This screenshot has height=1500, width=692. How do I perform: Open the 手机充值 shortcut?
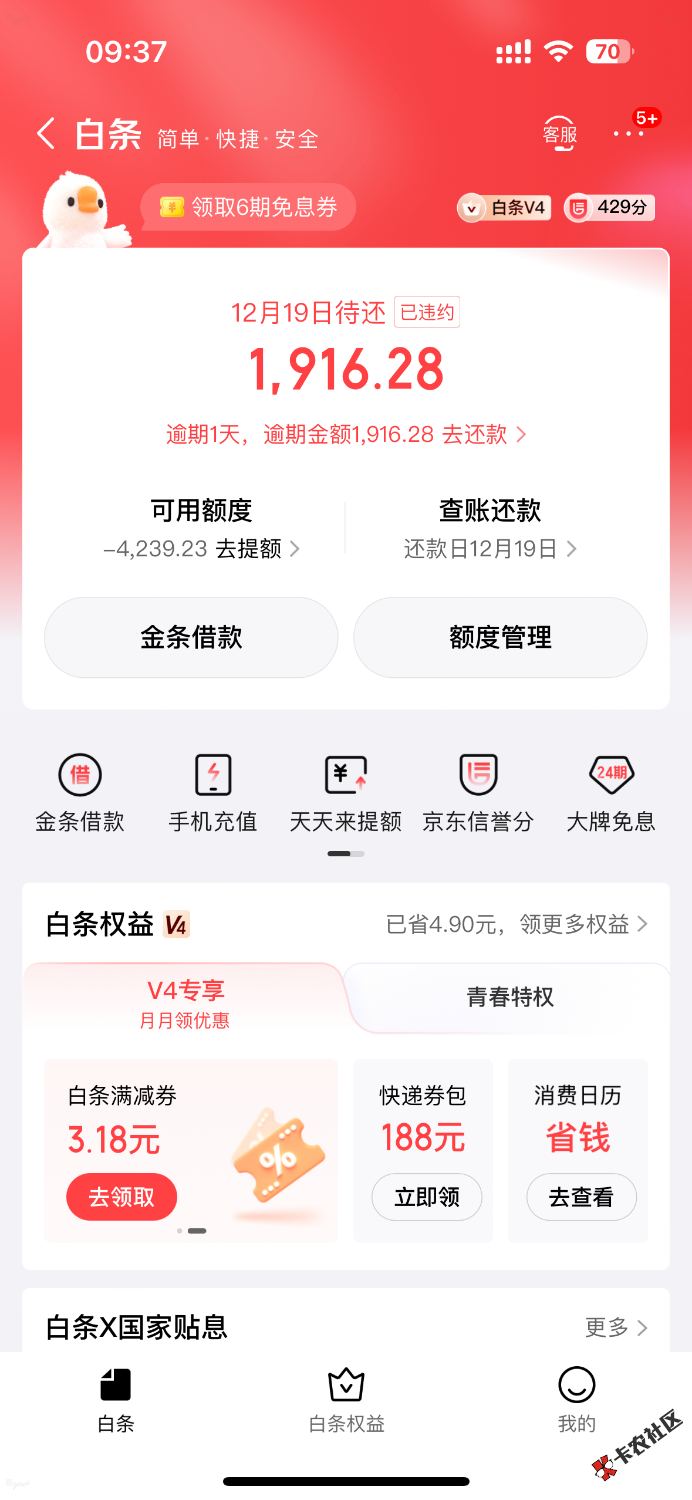point(213,794)
